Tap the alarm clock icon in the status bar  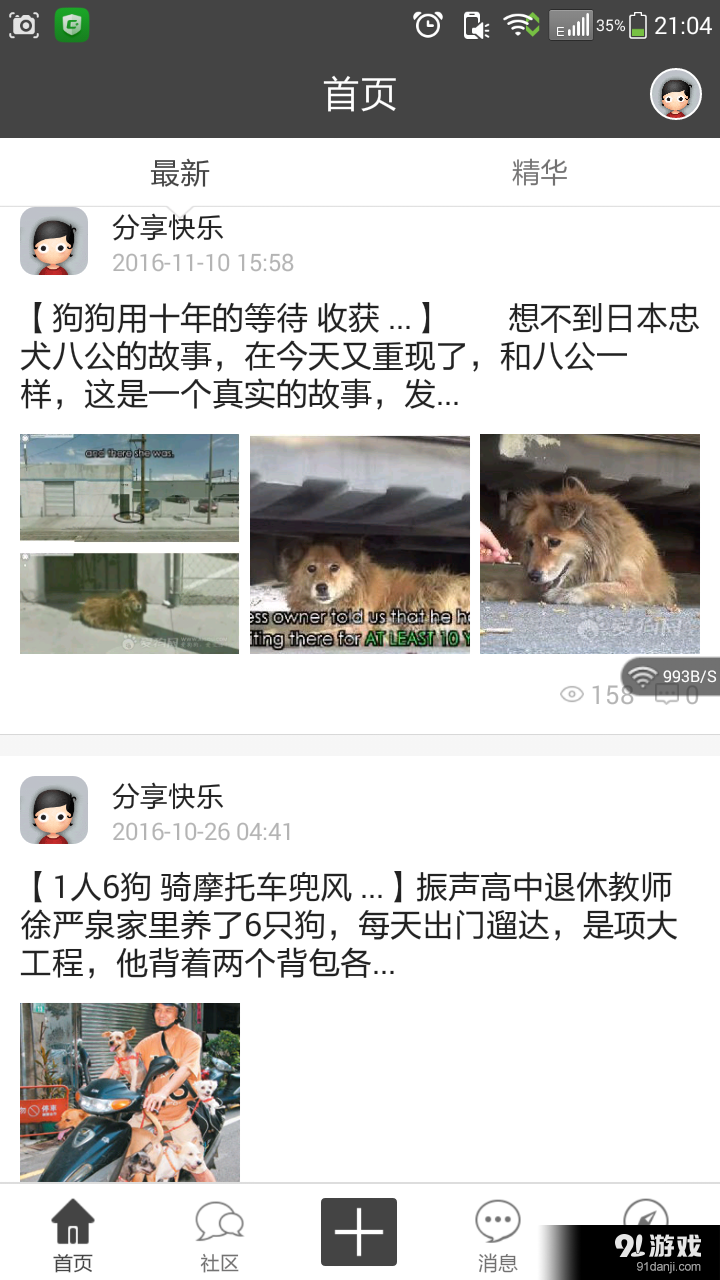coord(428,25)
